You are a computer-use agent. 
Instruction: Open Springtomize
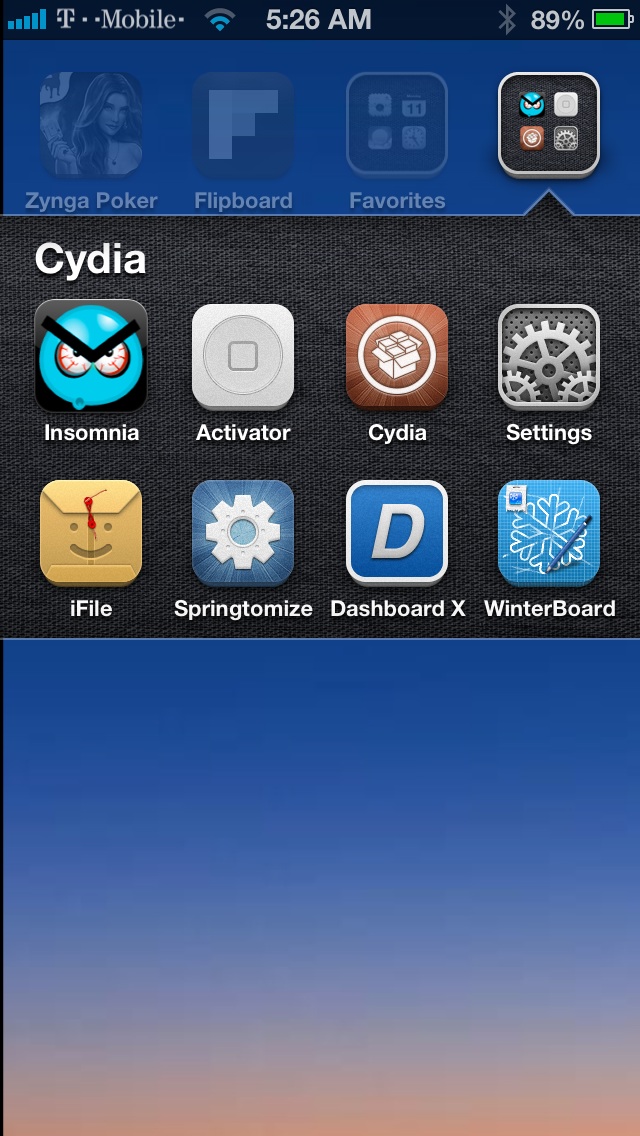pyautogui.click(x=243, y=532)
